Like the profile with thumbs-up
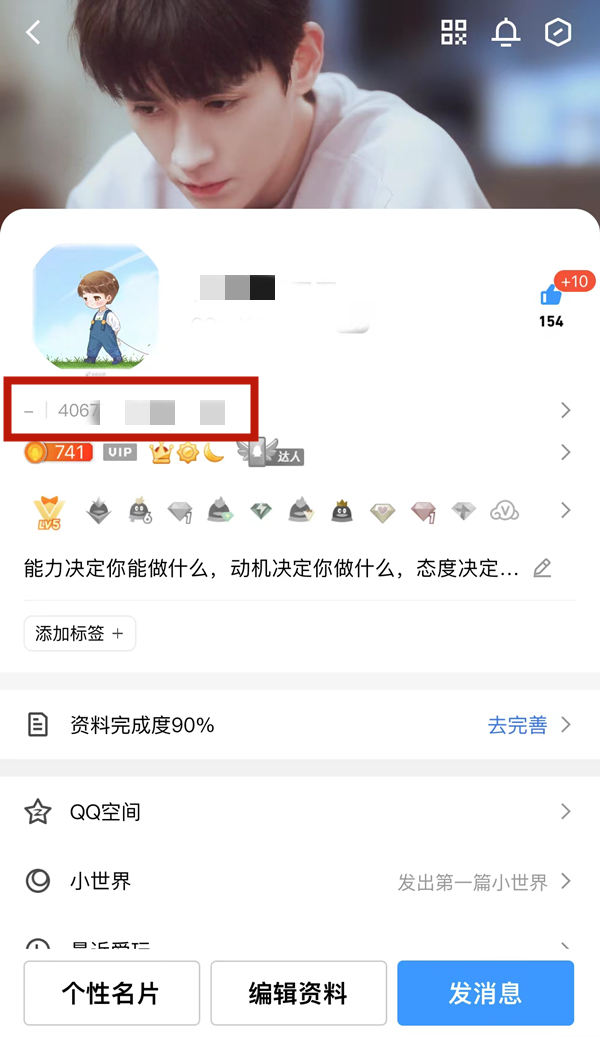The image size is (600, 1037). tap(551, 296)
